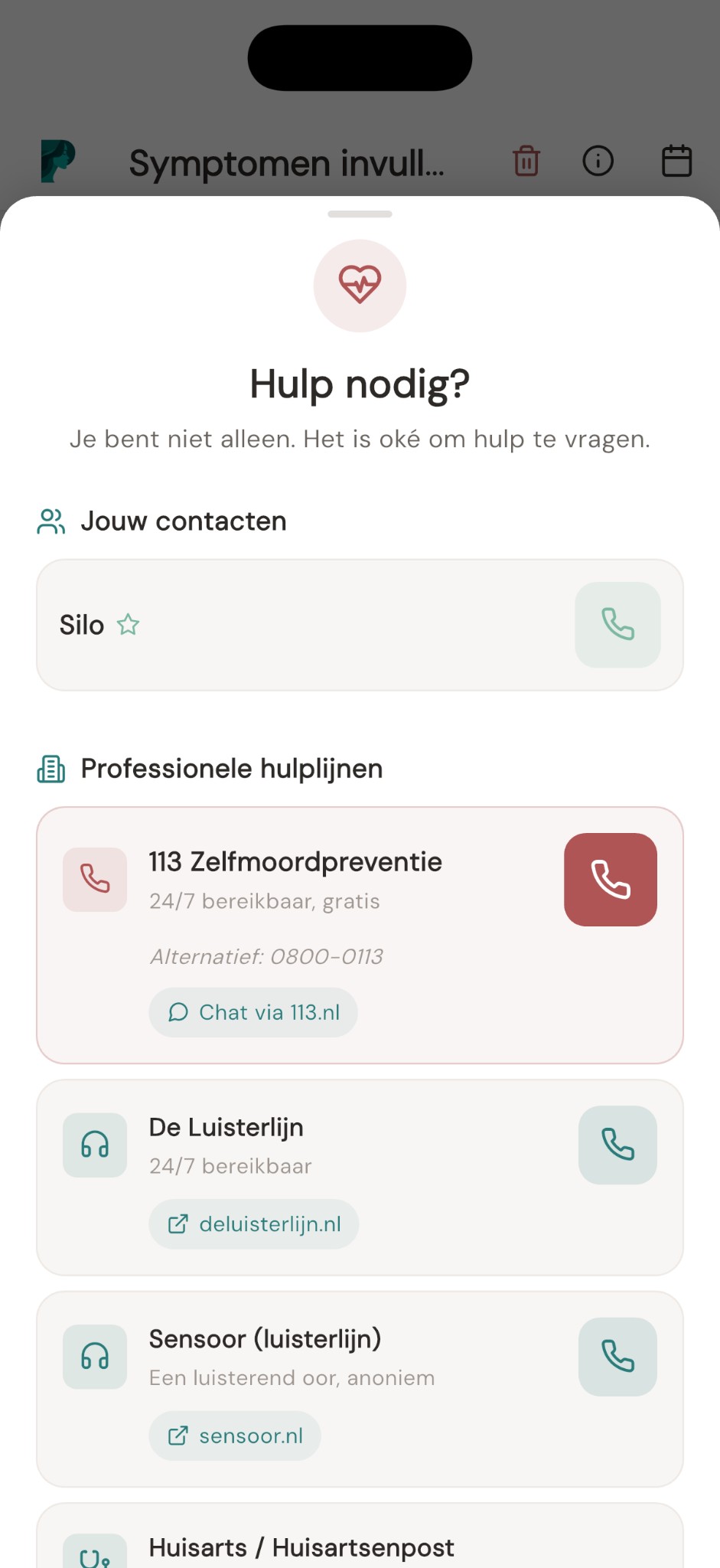Tap the contacts icon beside Jouw contacten
The image size is (720, 1568).
pyautogui.click(x=50, y=521)
